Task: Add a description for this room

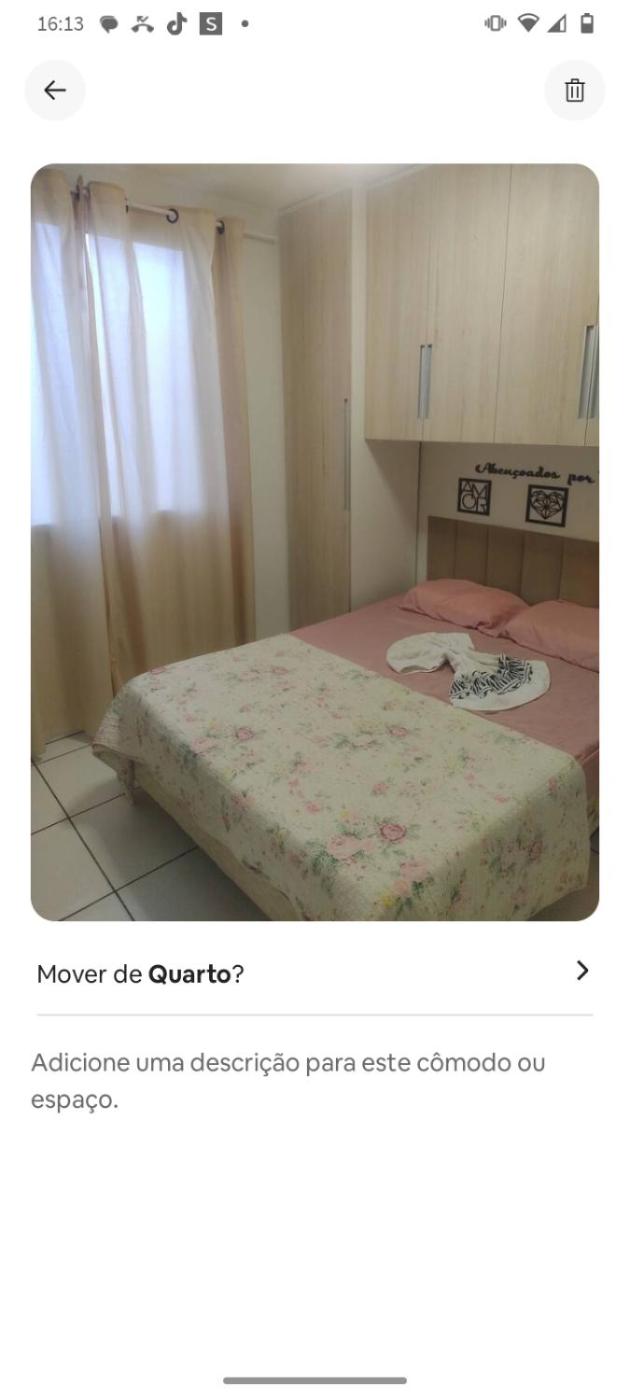Action: click(x=288, y=1080)
